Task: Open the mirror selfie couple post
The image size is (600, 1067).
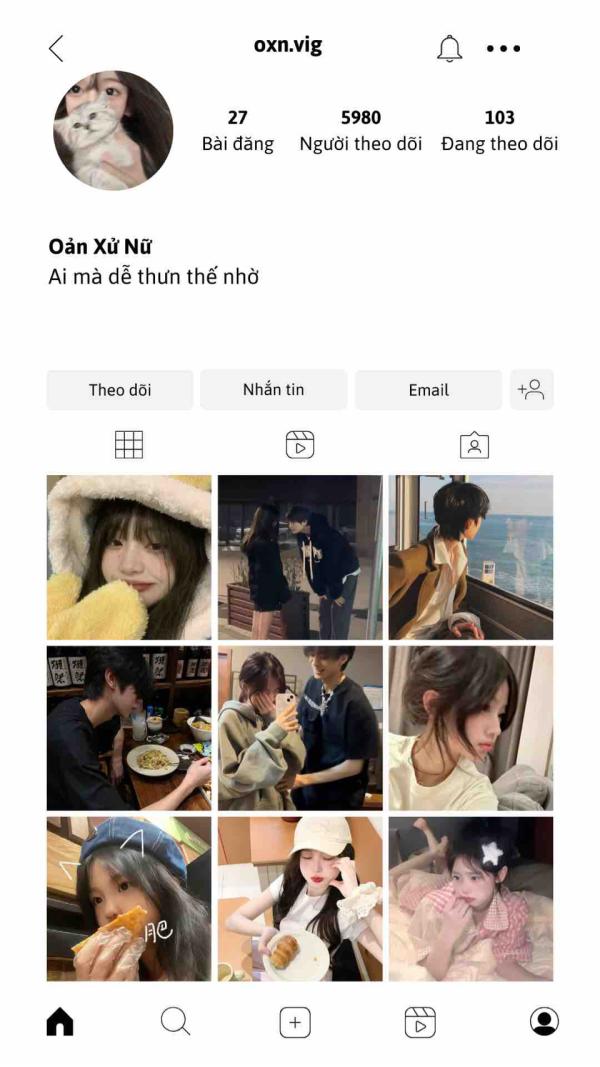Action: [300, 727]
